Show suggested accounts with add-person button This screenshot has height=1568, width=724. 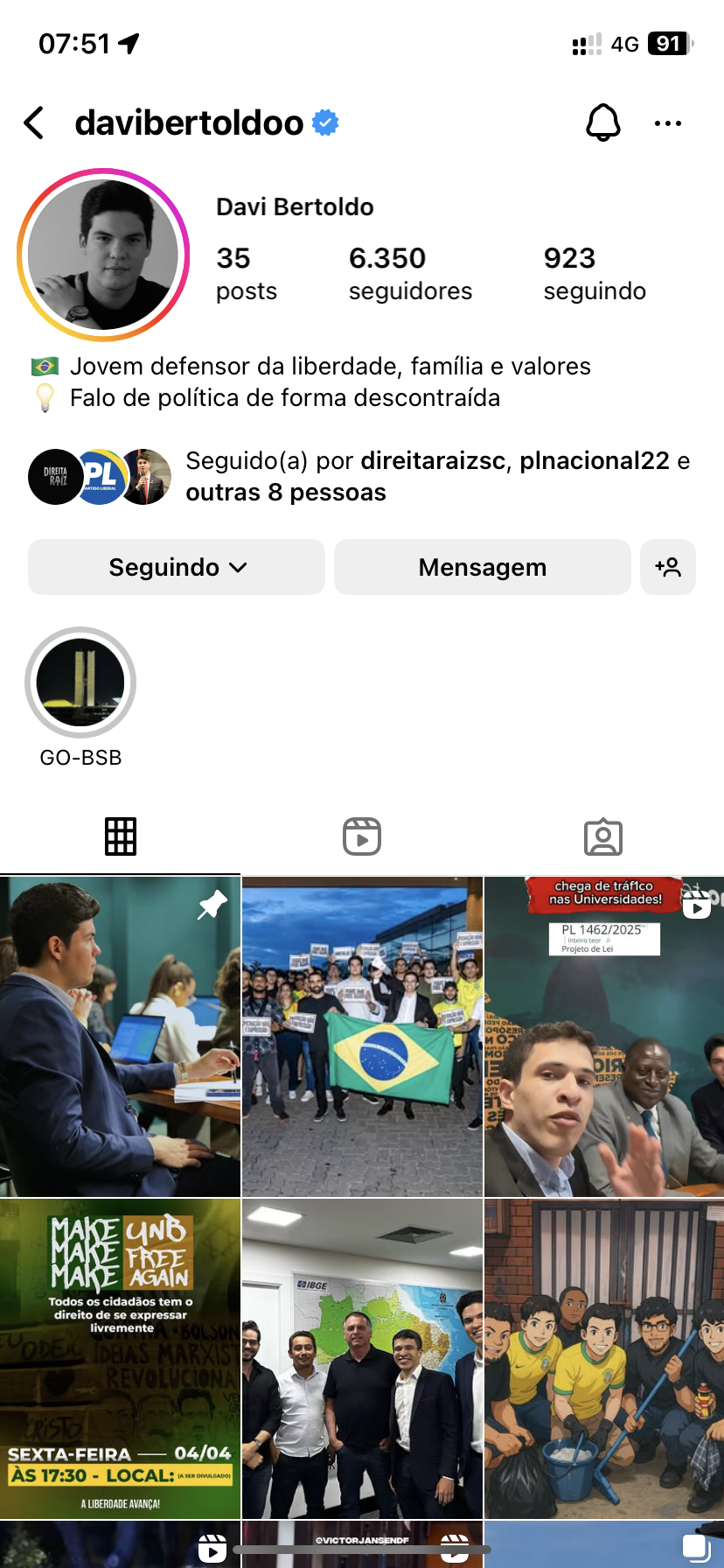(x=668, y=567)
